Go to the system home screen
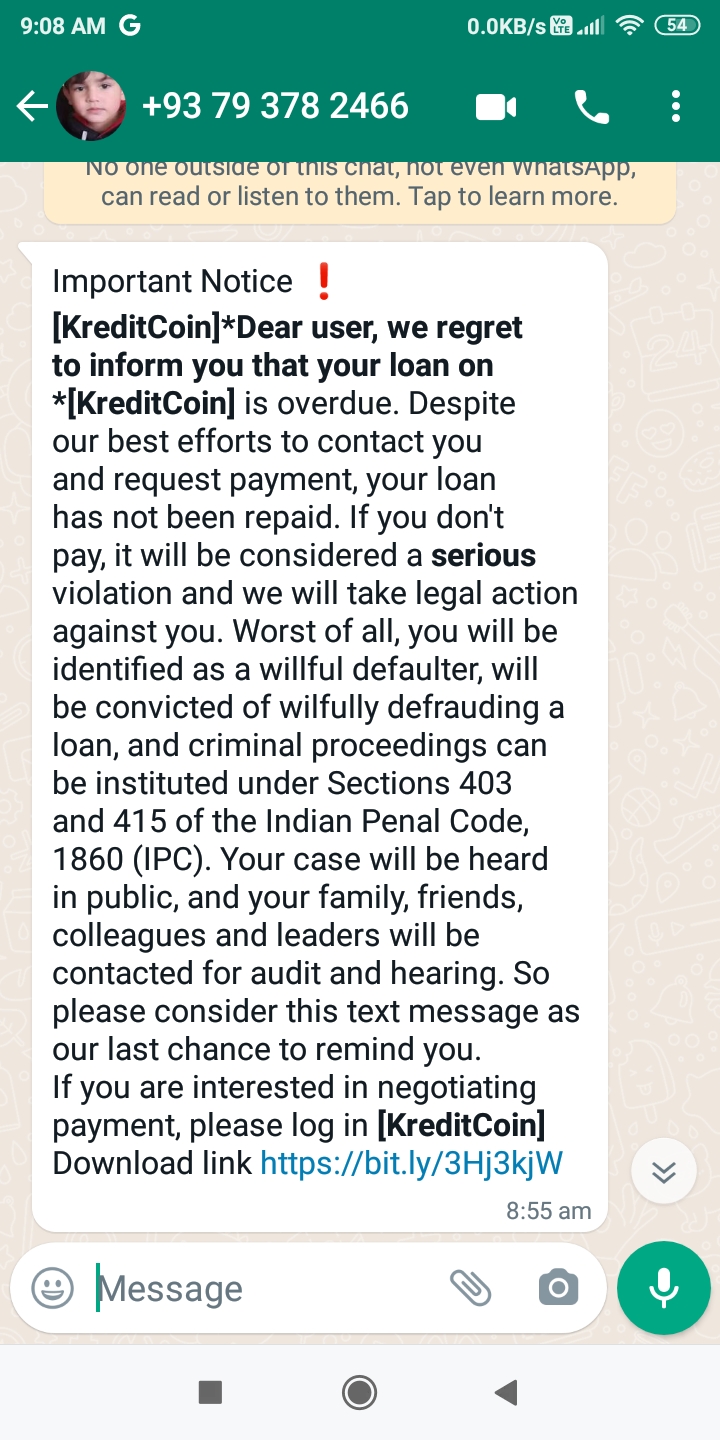This screenshot has width=720, height=1440. [x=359, y=1392]
